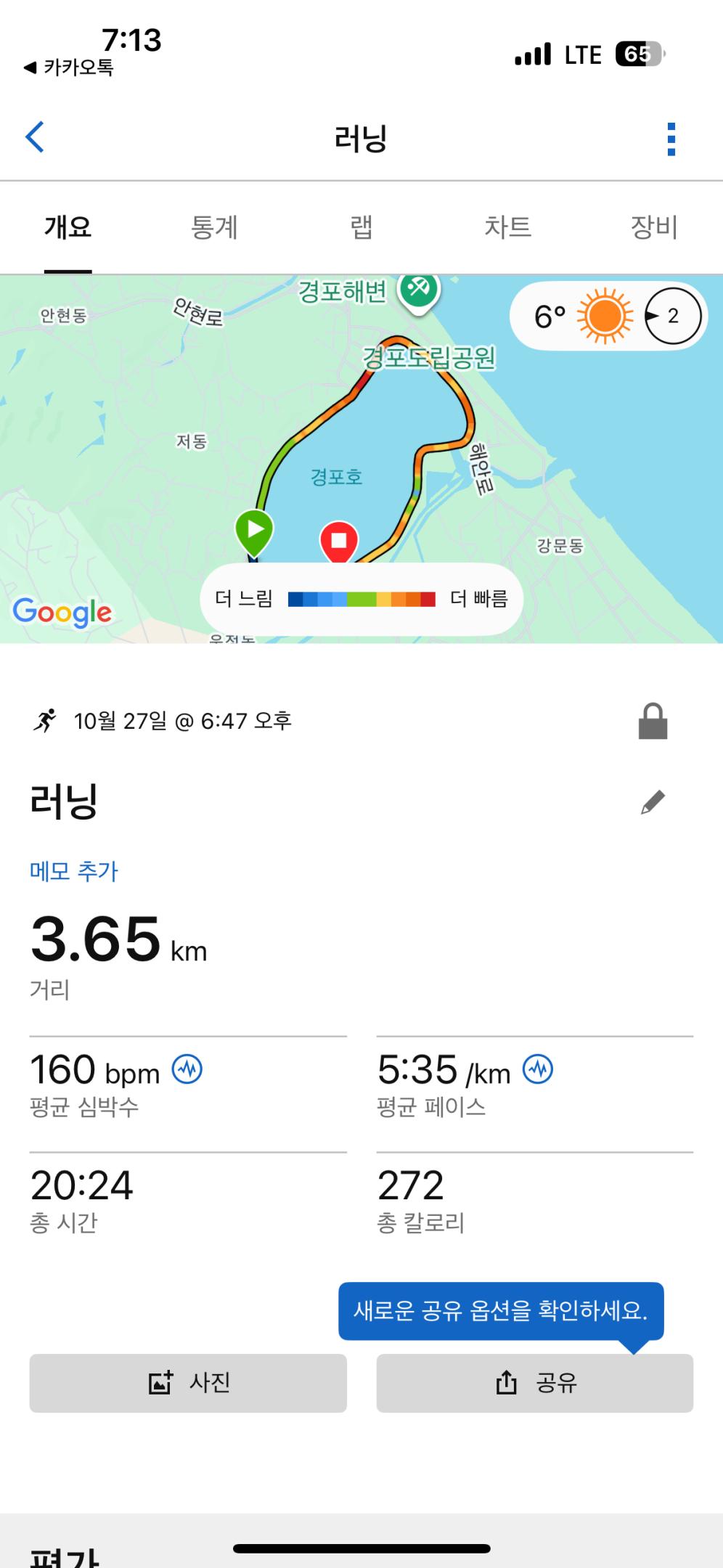Image resolution: width=723 pixels, height=1568 pixels.
Task: Edit the activity title with pencil icon
Action: pos(653,802)
